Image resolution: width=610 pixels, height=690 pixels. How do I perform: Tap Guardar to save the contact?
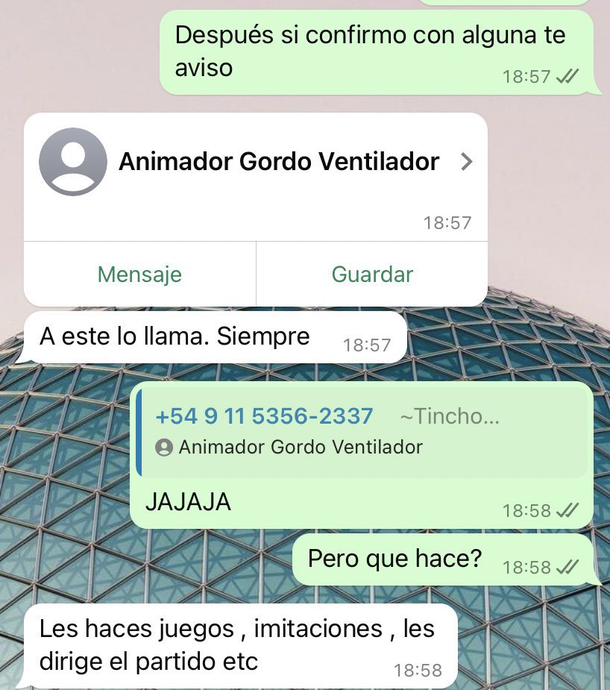[x=372, y=274]
